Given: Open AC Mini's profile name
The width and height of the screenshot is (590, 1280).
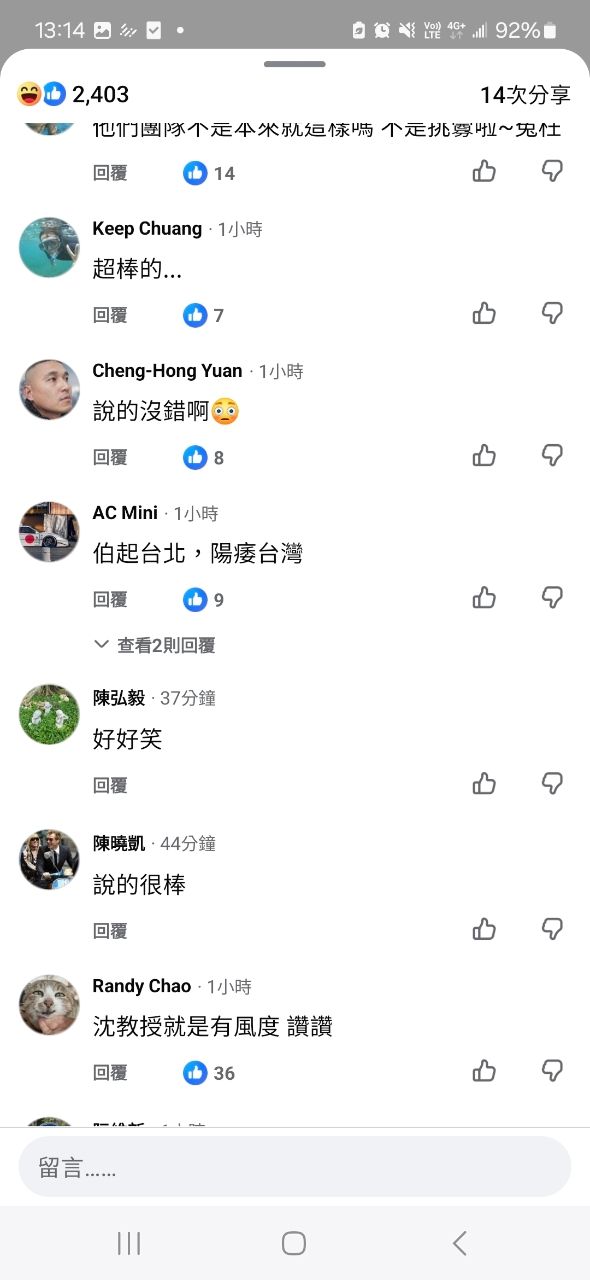Looking at the screenshot, I should point(125,513).
